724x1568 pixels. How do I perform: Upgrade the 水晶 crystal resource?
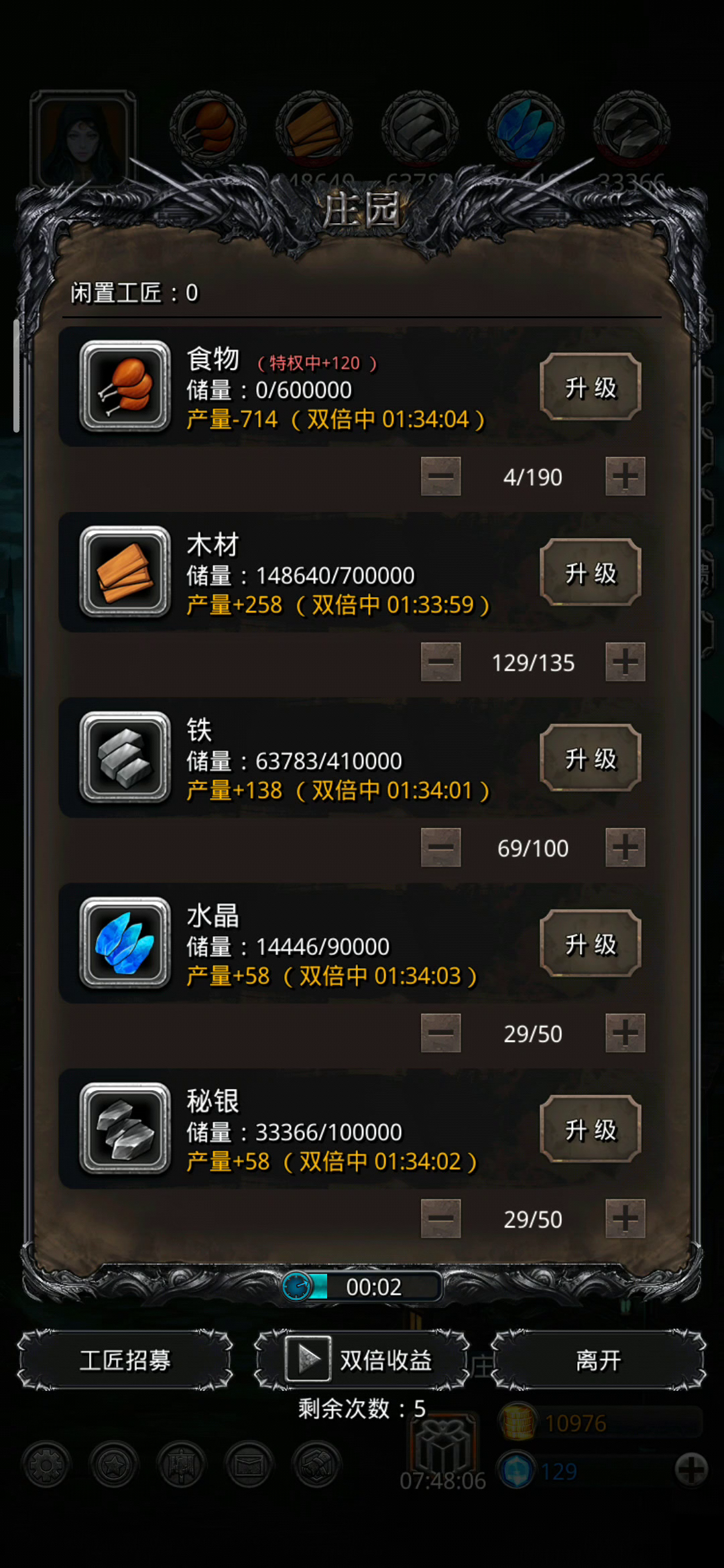(590, 944)
